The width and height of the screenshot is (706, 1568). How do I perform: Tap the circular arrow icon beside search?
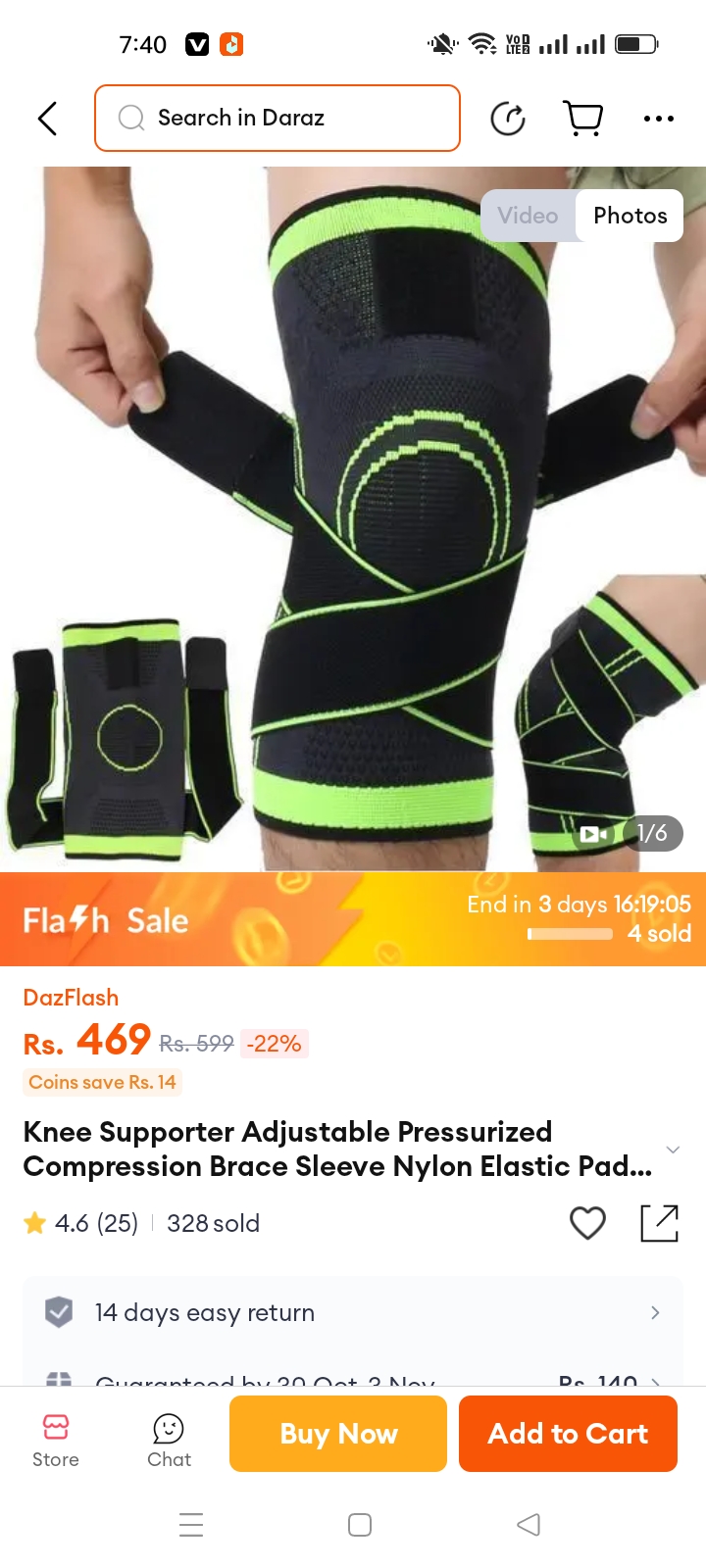508,119
